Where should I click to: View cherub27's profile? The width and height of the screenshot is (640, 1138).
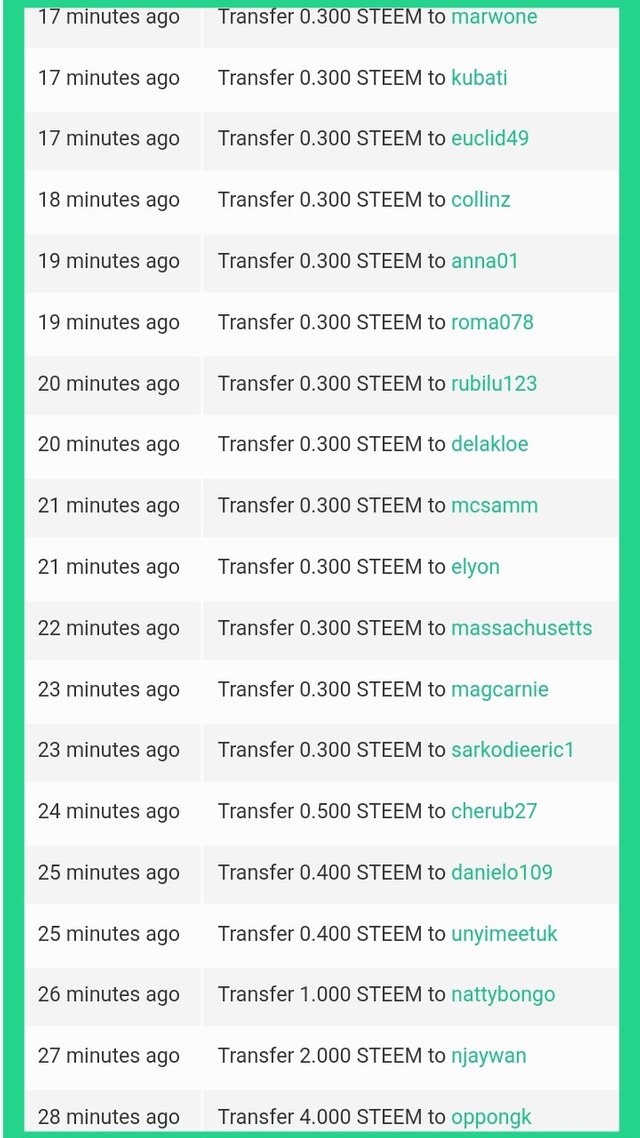494,811
